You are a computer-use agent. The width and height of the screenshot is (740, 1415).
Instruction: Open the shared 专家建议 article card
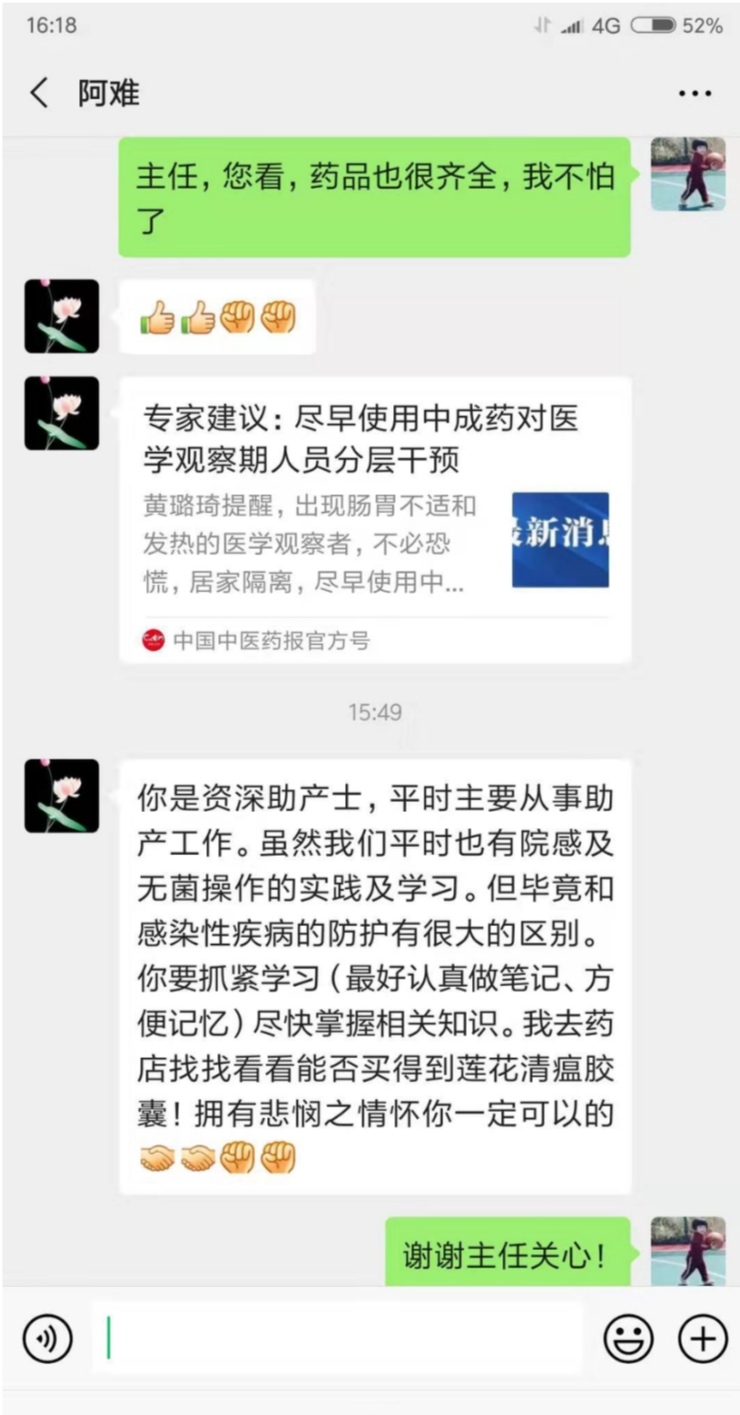click(375, 519)
